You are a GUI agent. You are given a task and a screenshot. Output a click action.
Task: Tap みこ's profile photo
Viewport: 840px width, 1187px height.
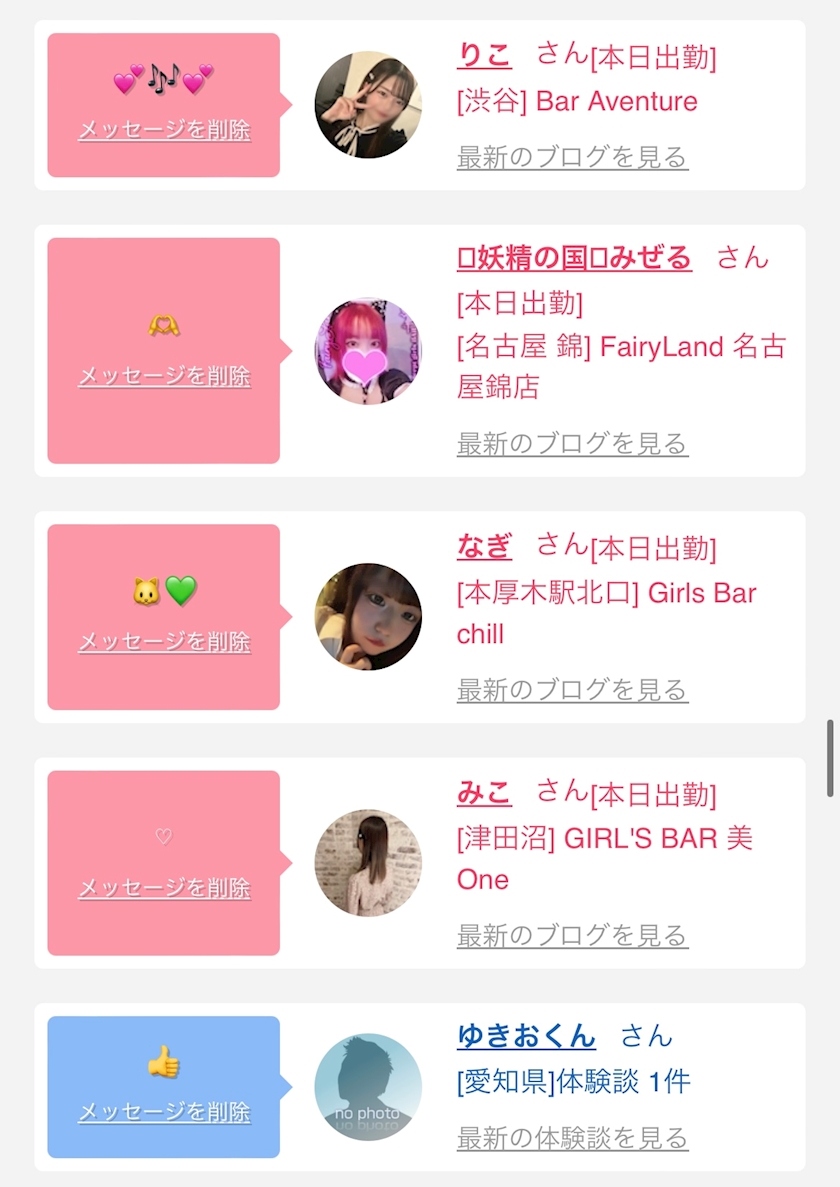point(368,863)
